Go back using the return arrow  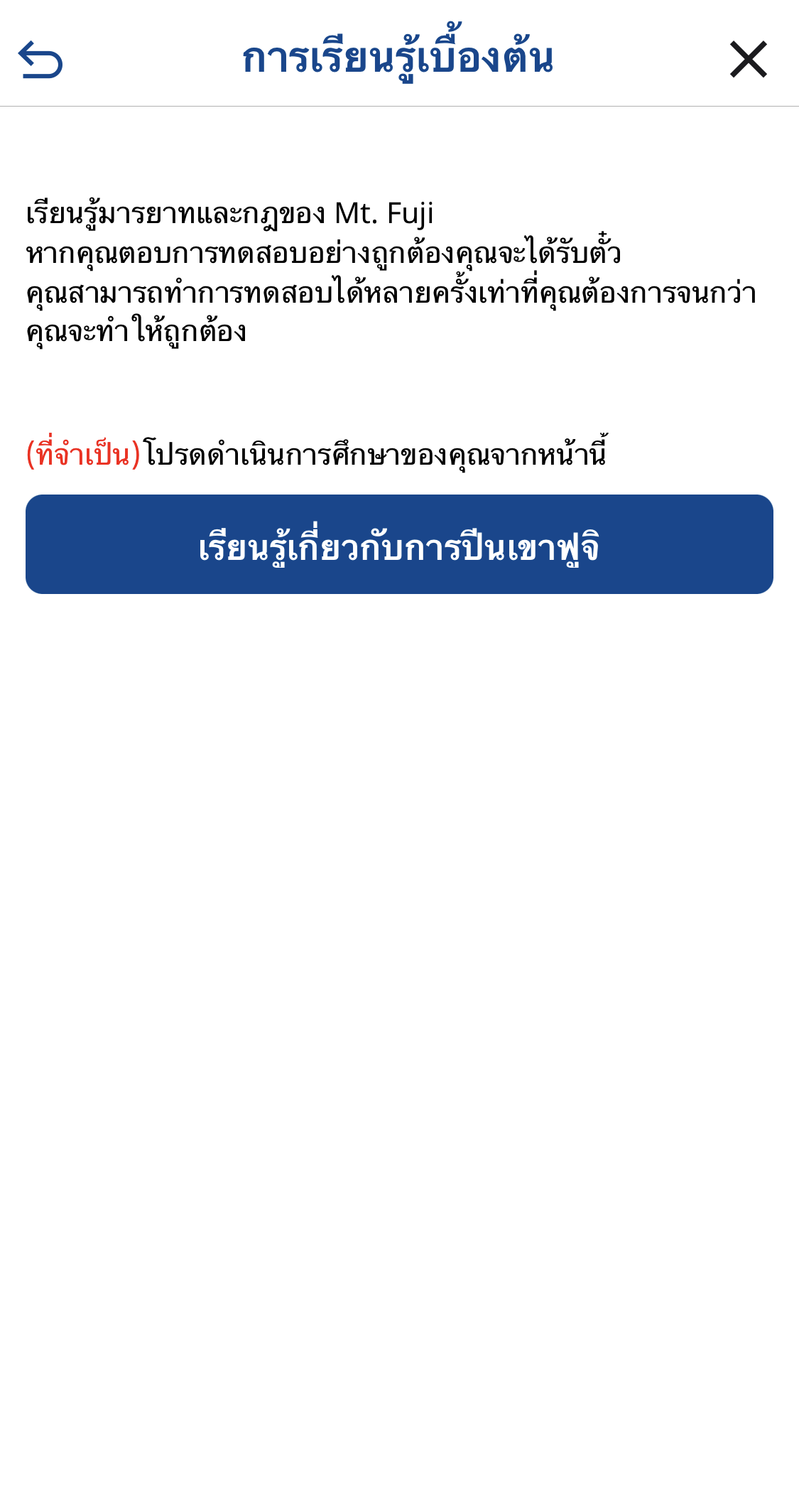tap(40, 60)
